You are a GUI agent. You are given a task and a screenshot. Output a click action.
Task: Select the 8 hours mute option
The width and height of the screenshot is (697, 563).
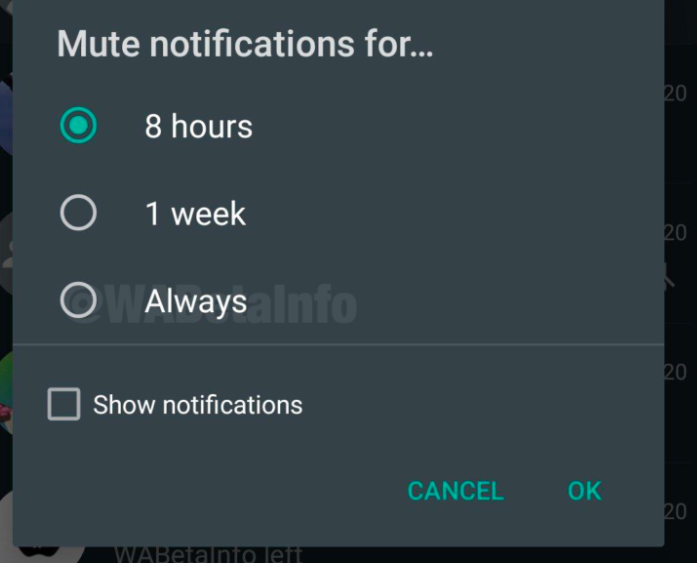tap(79, 126)
